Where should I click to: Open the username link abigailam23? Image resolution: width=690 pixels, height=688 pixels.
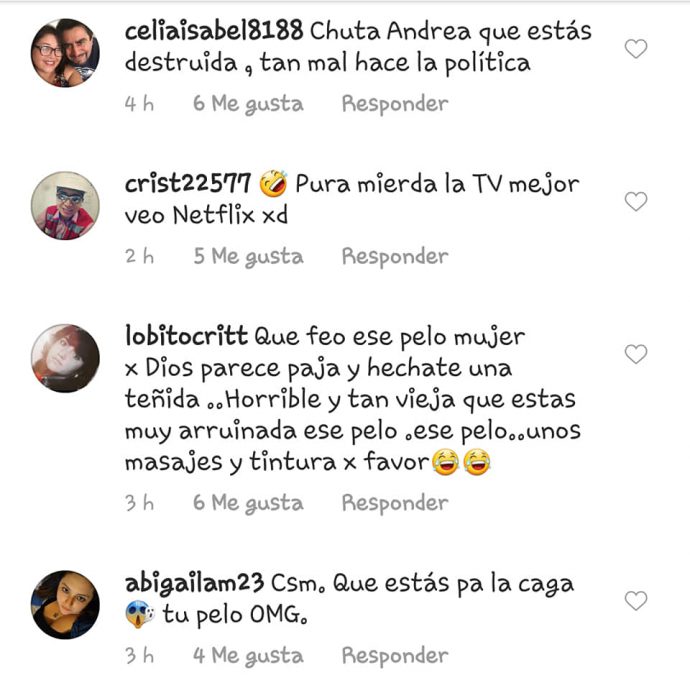pyautogui.click(x=195, y=583)
